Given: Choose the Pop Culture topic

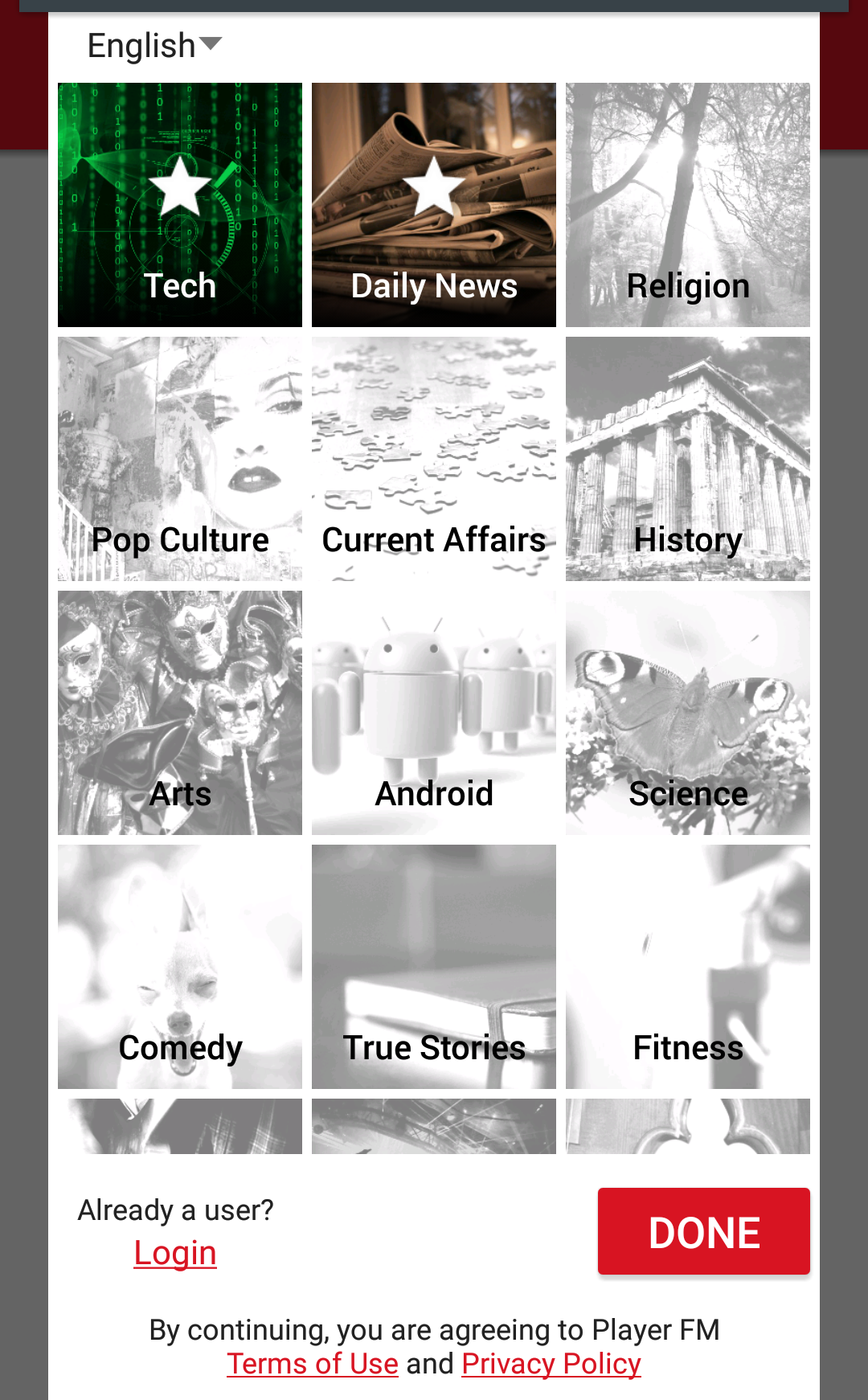Looking at the screenshot, I should pos(180,459).
